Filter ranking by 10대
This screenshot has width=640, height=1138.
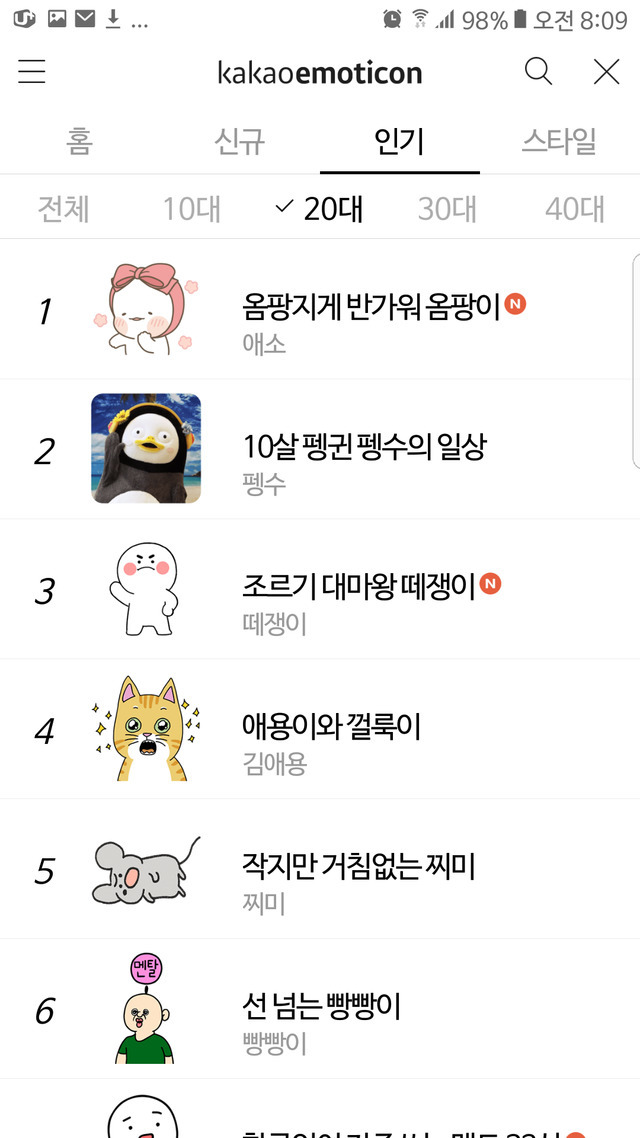click(x=192, y=208)
